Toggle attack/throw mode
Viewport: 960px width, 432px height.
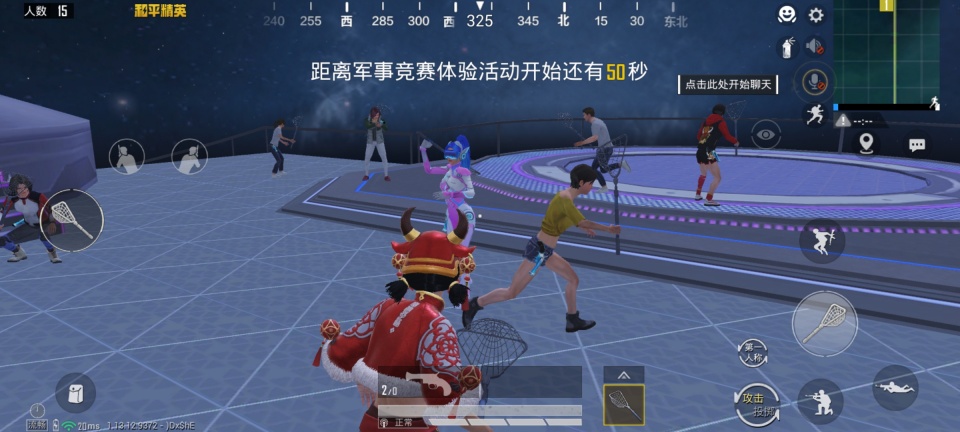point(757,403)
